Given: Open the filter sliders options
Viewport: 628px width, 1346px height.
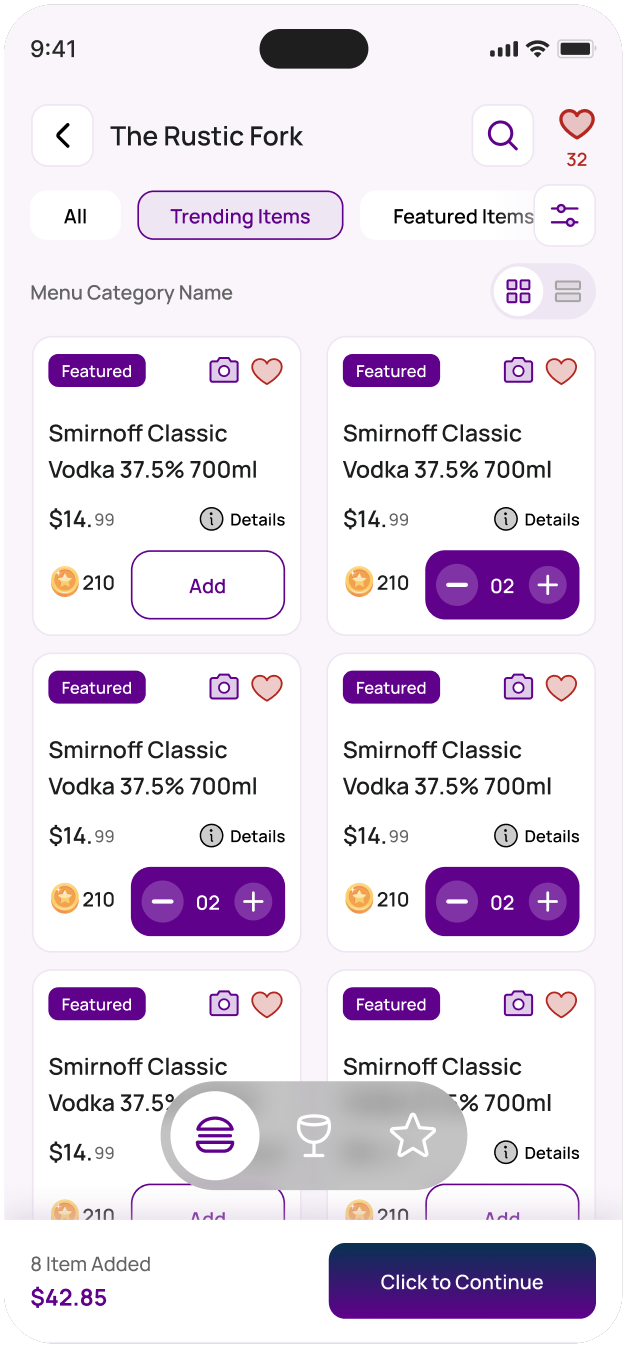Looking at the screenshot, I should (565, 215).
